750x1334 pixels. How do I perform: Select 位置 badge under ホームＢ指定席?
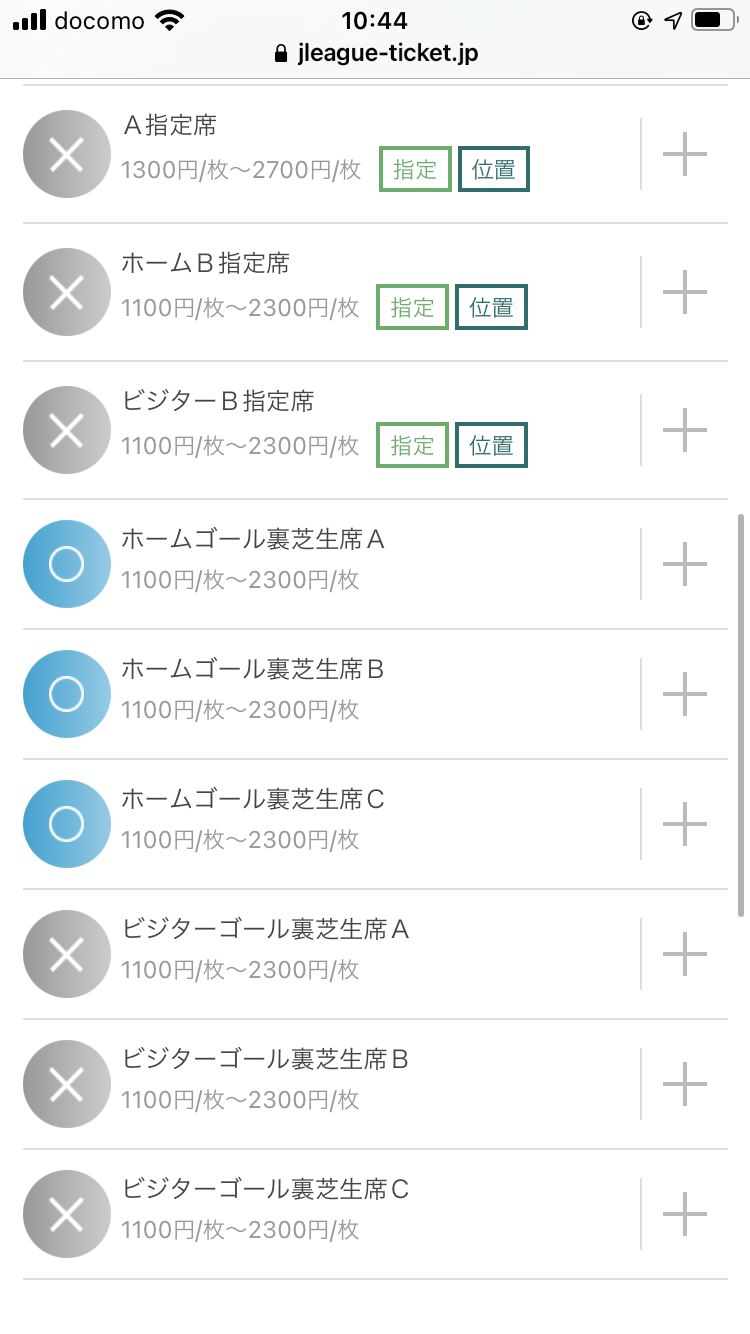pos(491,307)
